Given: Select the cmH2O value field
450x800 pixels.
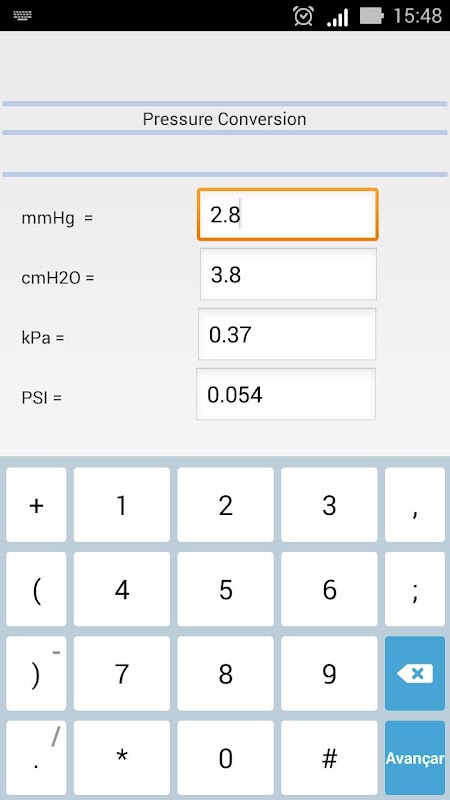Looking at the screenshot, I should [288, 274].
